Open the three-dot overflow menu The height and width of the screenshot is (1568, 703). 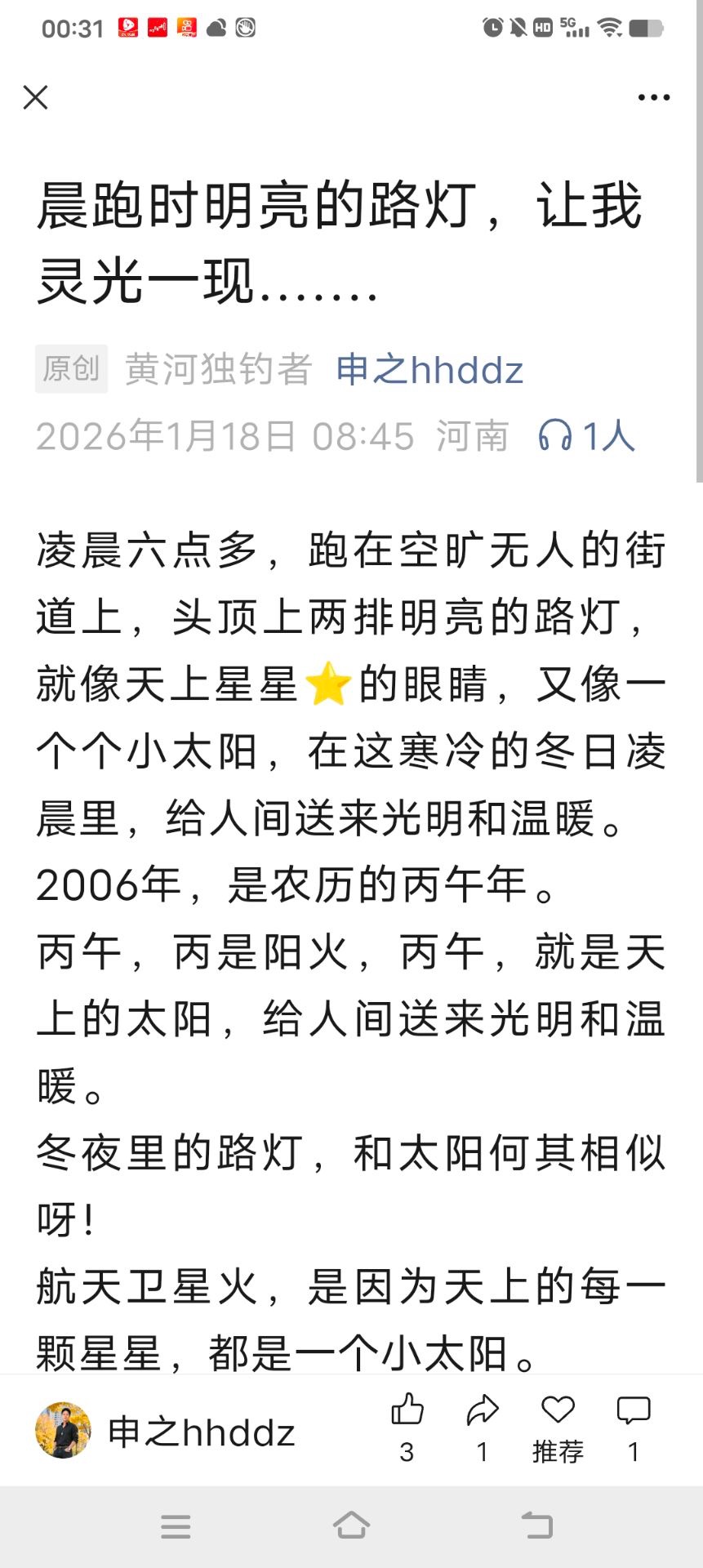(653, 97)
